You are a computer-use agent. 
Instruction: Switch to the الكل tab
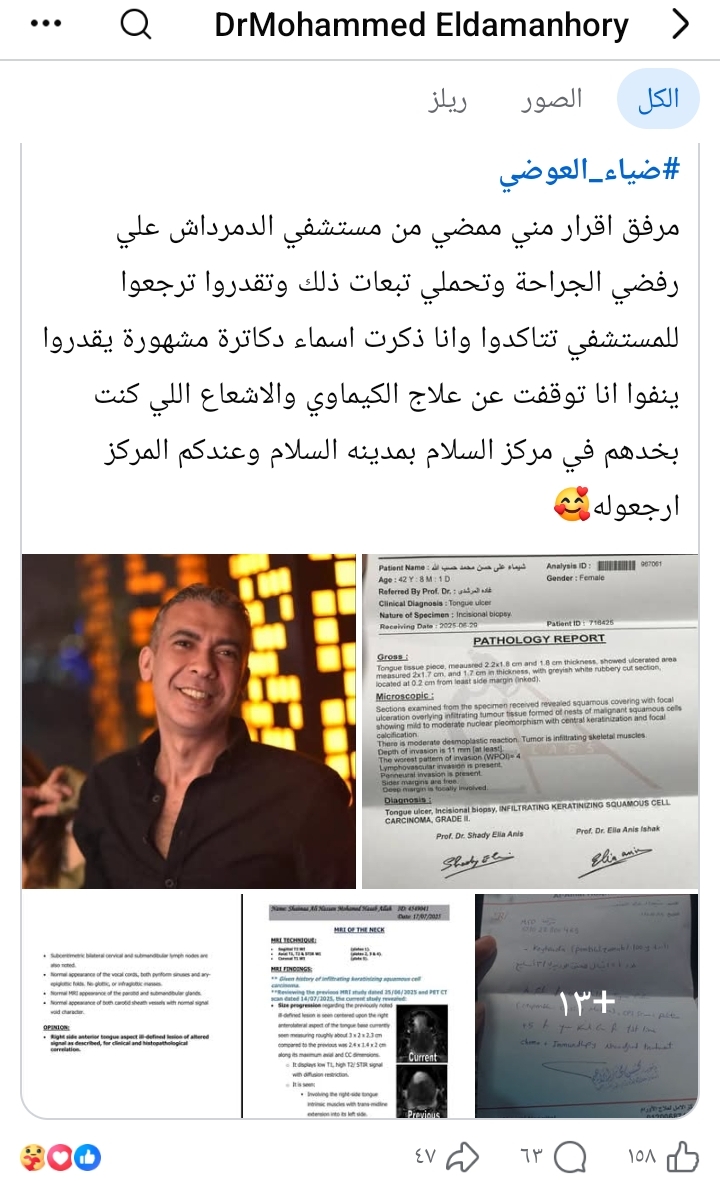657,98
